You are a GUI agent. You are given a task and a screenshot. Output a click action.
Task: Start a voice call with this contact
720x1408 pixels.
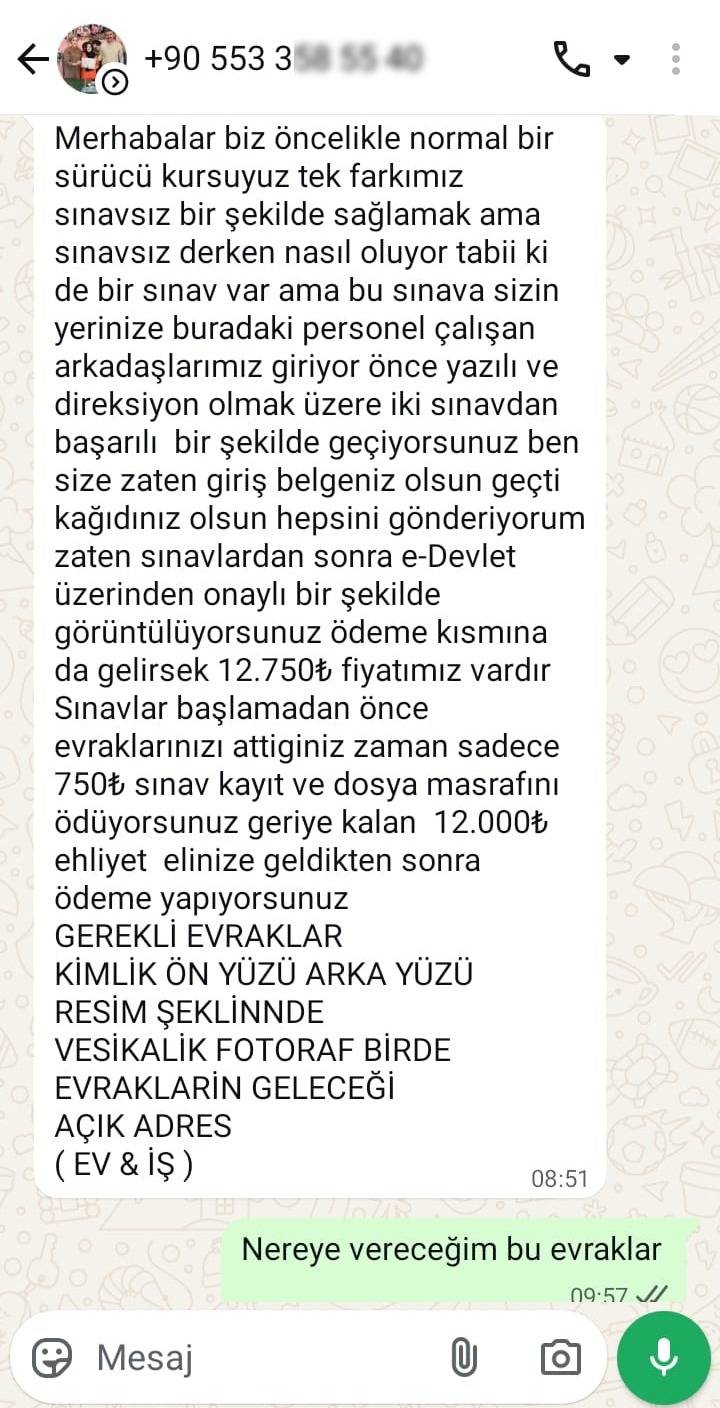(571, 60)
